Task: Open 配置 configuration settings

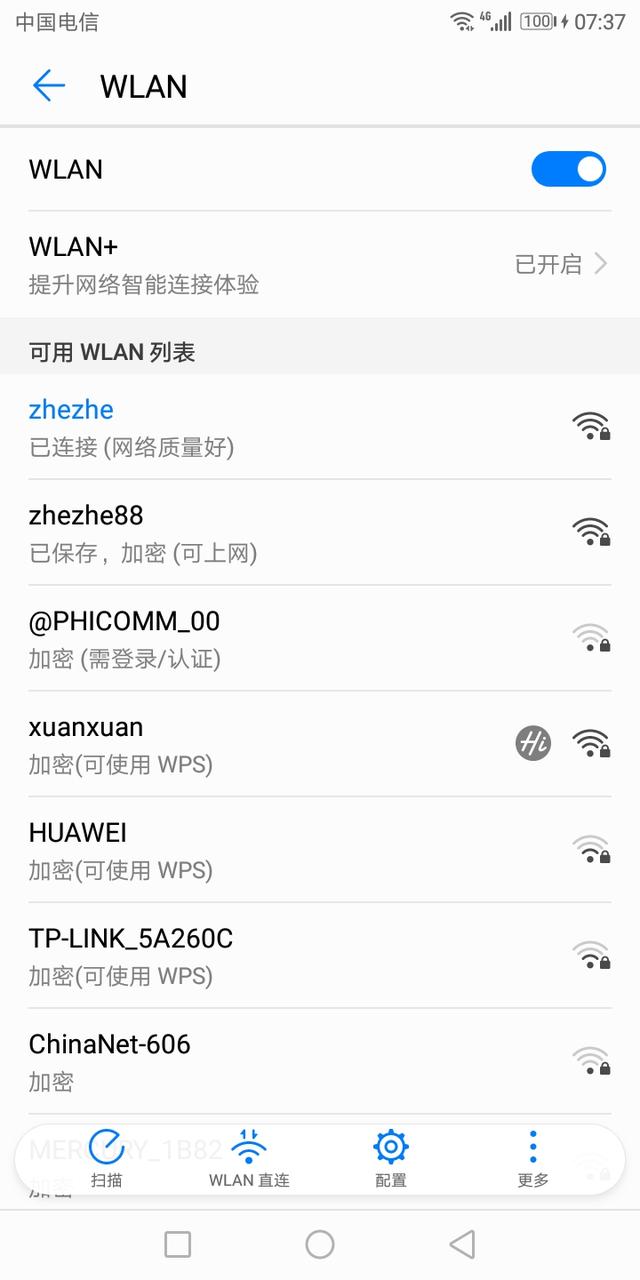Action: click(391, 1158)
